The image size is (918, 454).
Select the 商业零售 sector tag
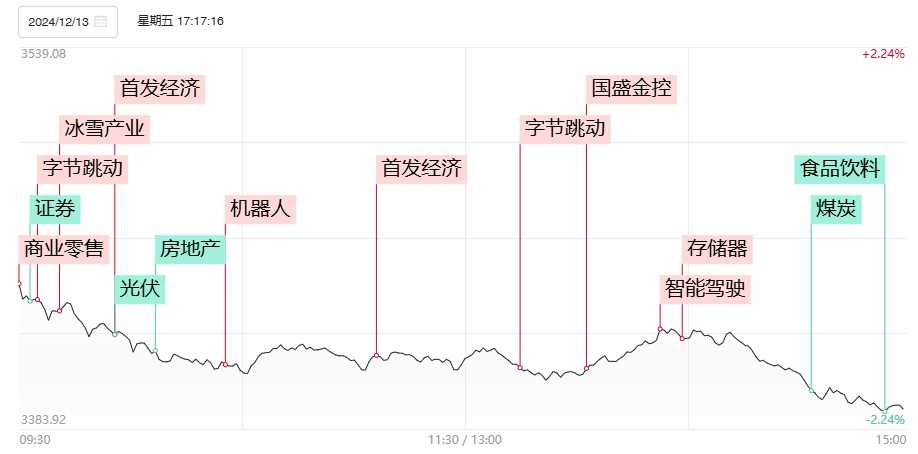[x=63, y=249]
